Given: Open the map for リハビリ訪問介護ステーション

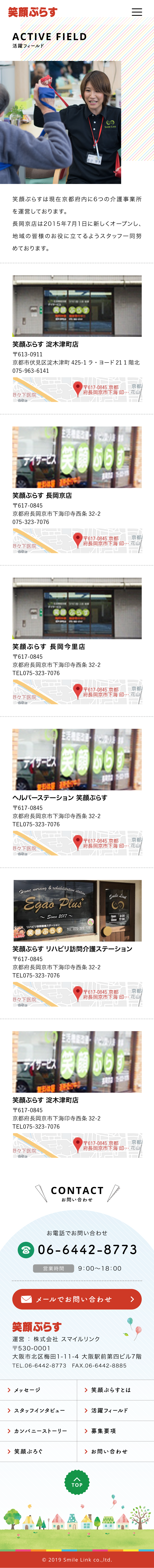Looking at the screenshot, I should click(77, 994).
